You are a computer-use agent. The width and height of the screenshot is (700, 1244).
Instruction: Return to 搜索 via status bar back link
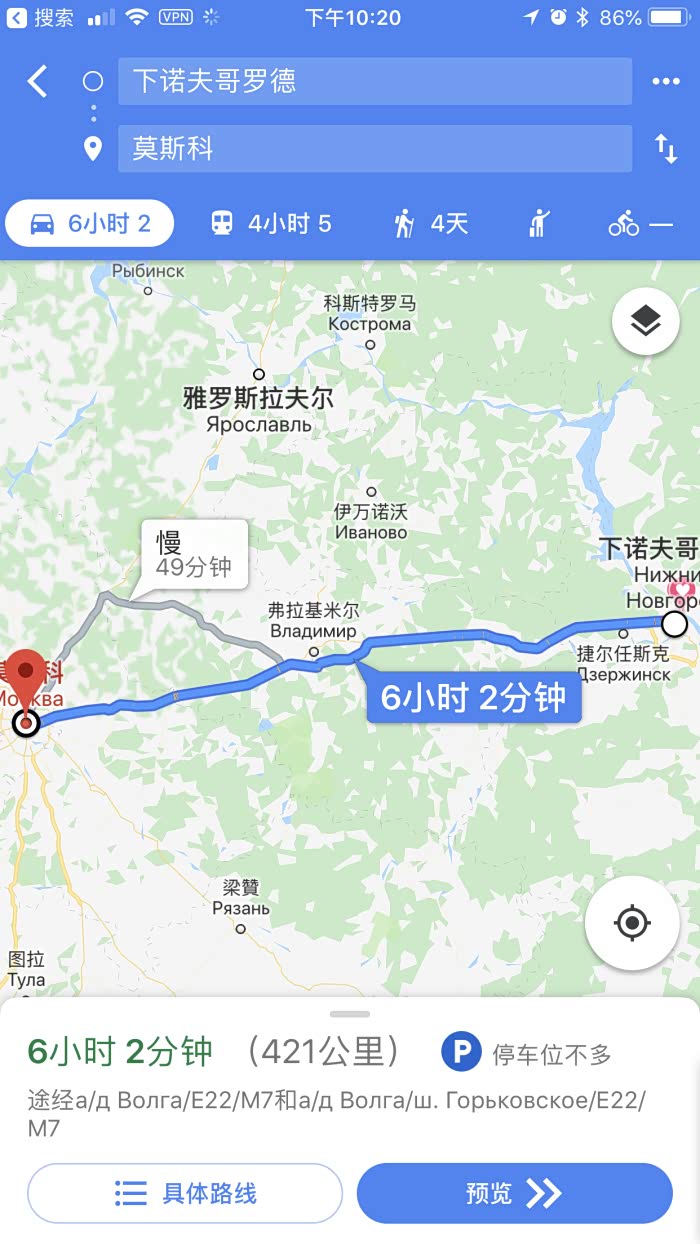(42, 17)
